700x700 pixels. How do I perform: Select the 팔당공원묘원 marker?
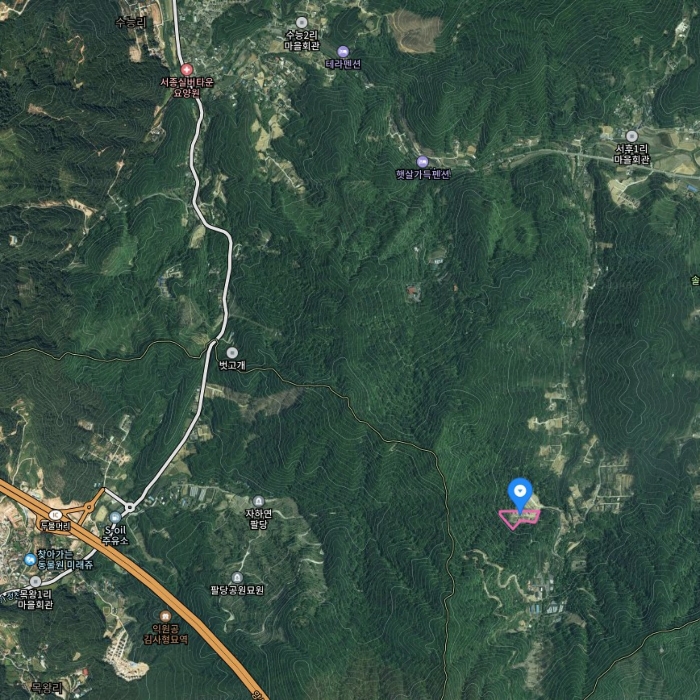pyautogui.click(x=237, y=577)
